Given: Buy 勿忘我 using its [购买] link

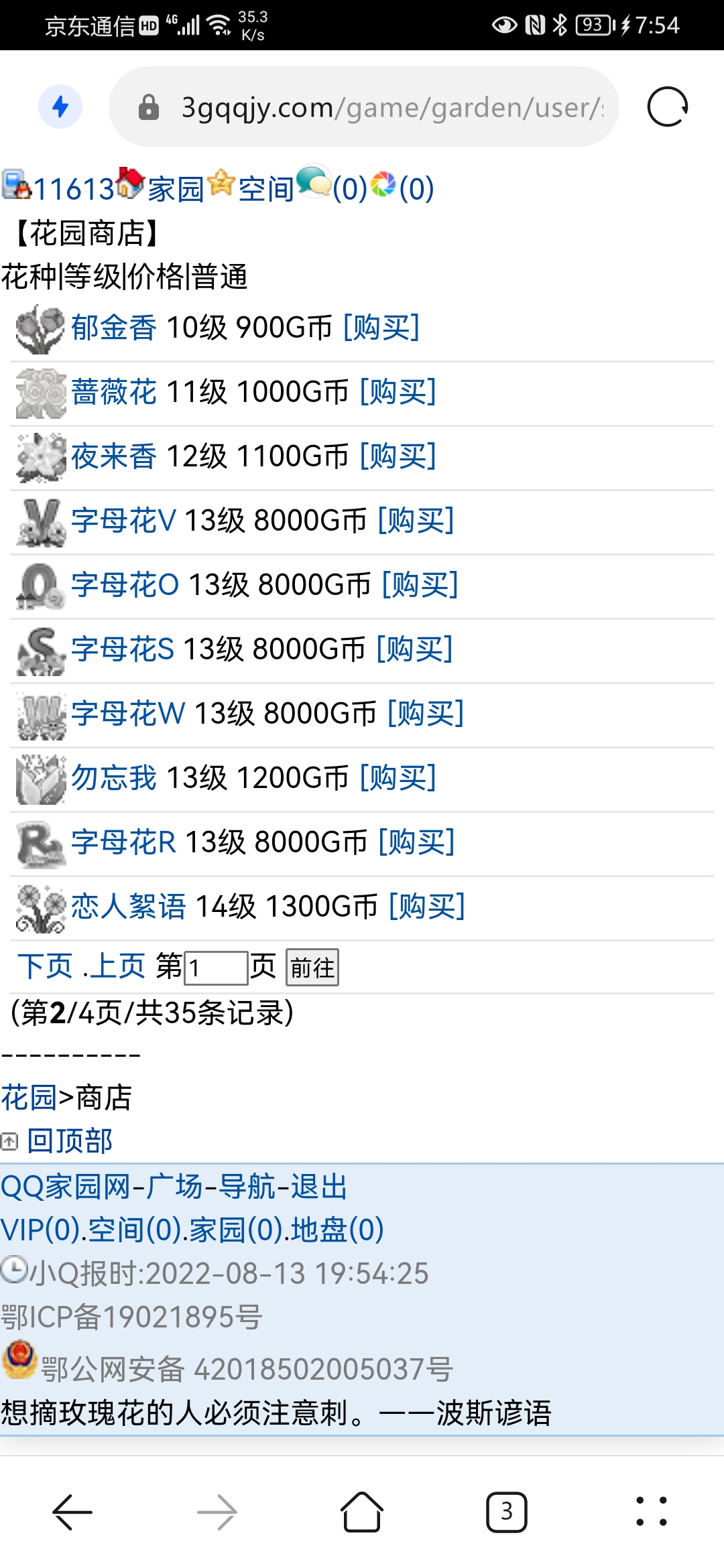Looking at the screenshot, I should 398,778.
